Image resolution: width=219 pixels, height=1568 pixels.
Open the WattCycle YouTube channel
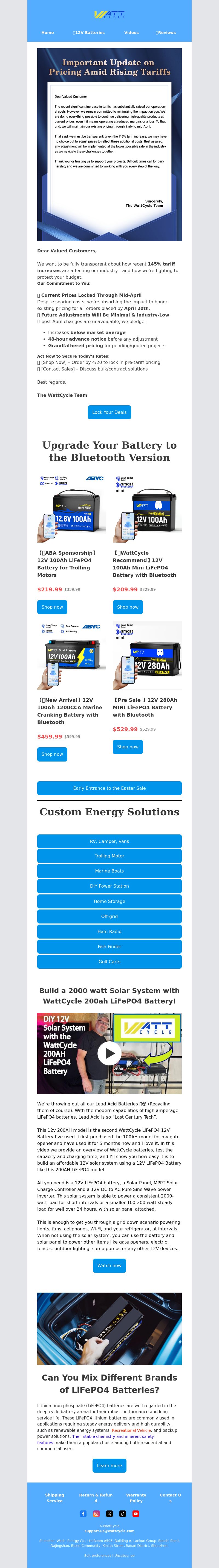click(x=136, y=1514)
